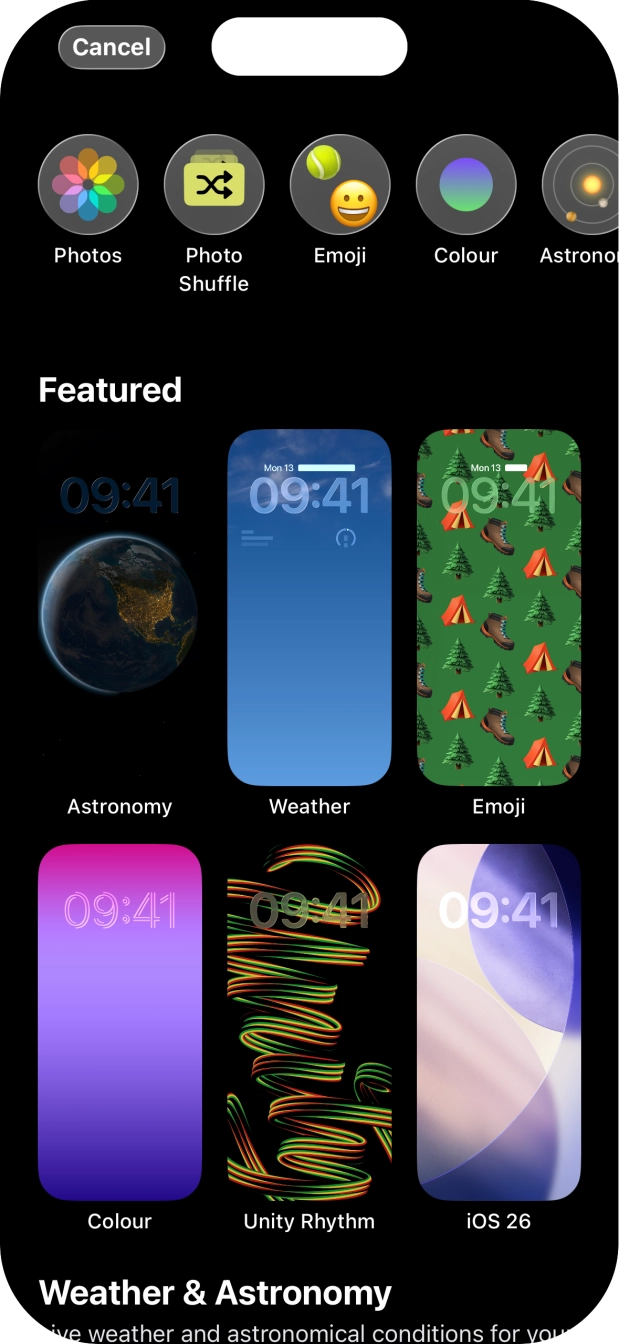The height and width of the screenshot is (1344, 619).
Task: Choose the featured Emoji camping wallpaper
Action: click(x=499, y=607)
